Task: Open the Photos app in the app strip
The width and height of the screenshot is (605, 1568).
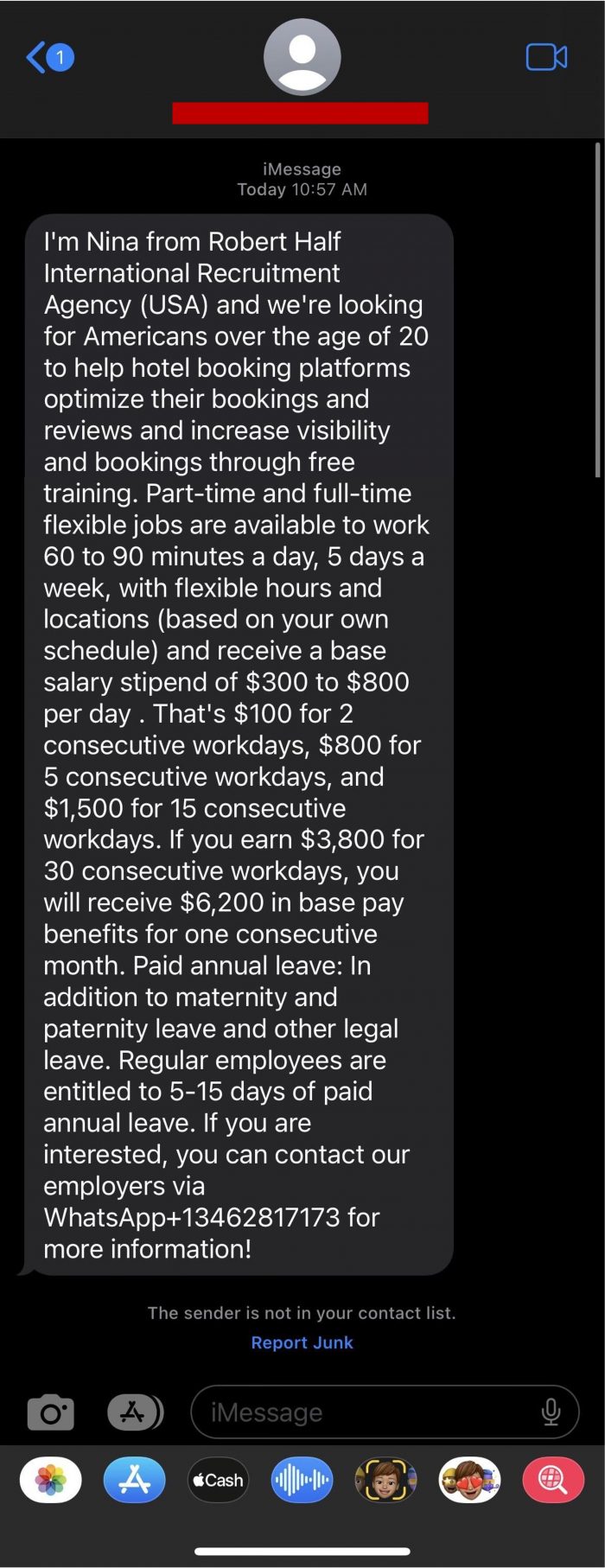Action: [51, 1481]
